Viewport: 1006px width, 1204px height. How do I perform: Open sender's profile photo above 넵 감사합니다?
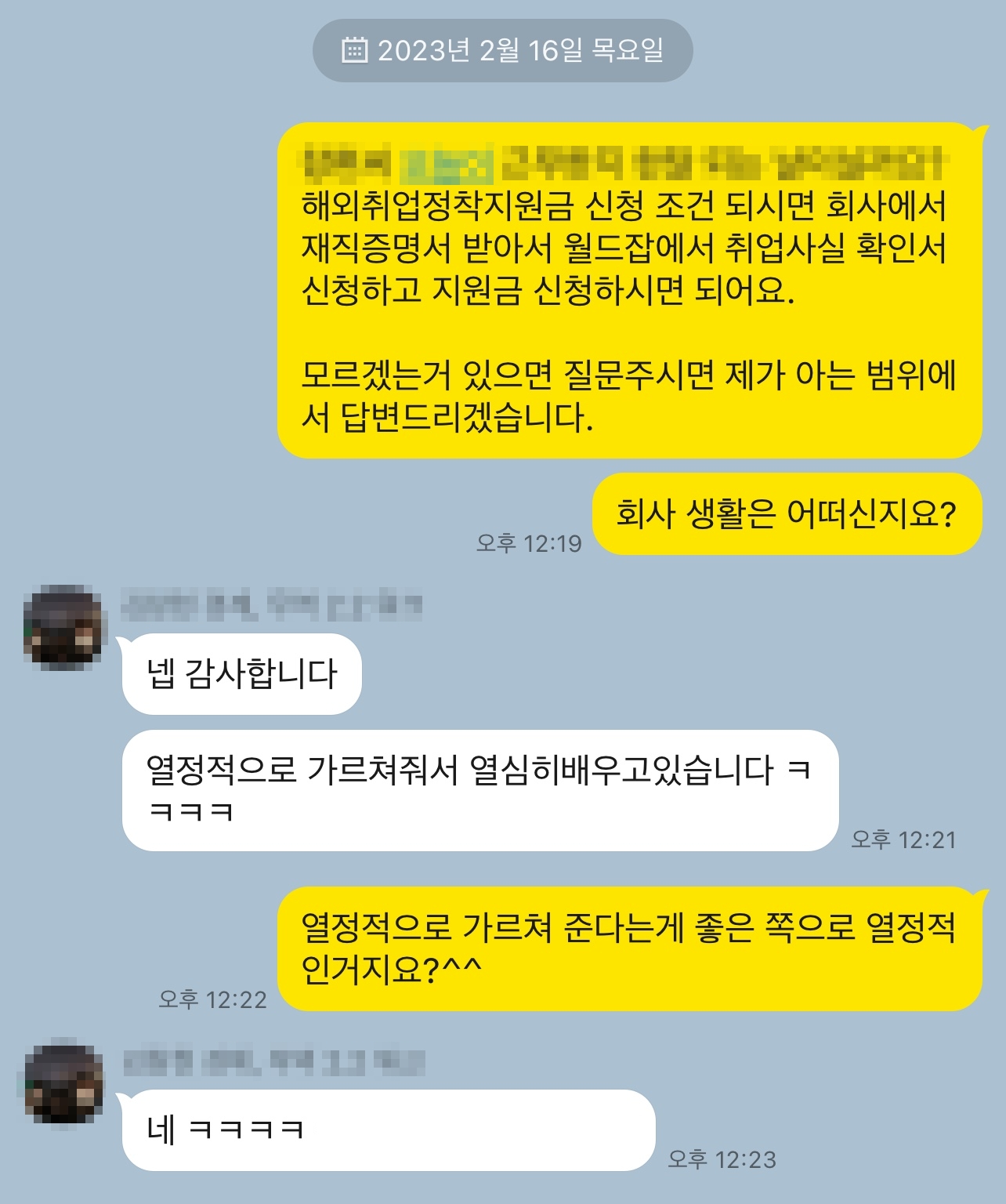pos(63,627)
